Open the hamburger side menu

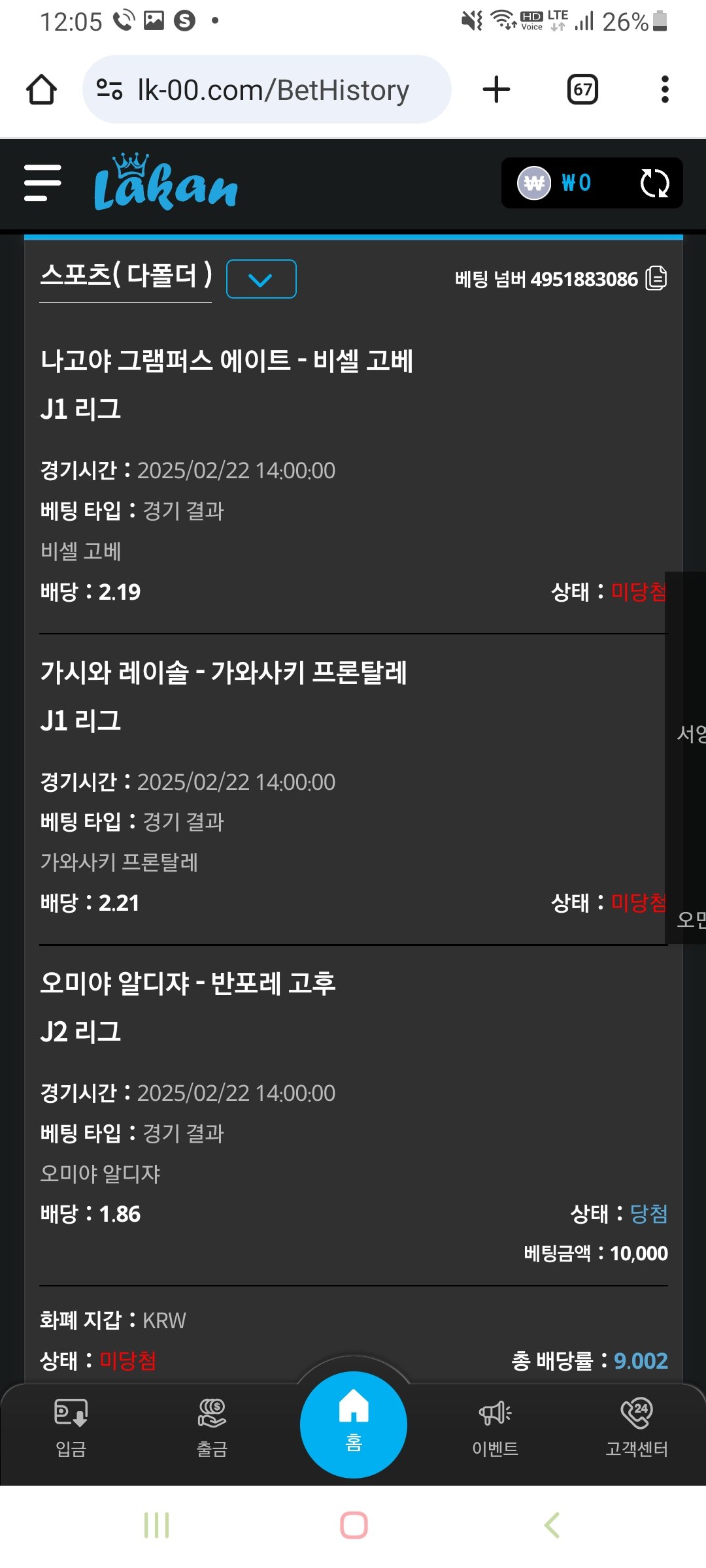point(42,183)
